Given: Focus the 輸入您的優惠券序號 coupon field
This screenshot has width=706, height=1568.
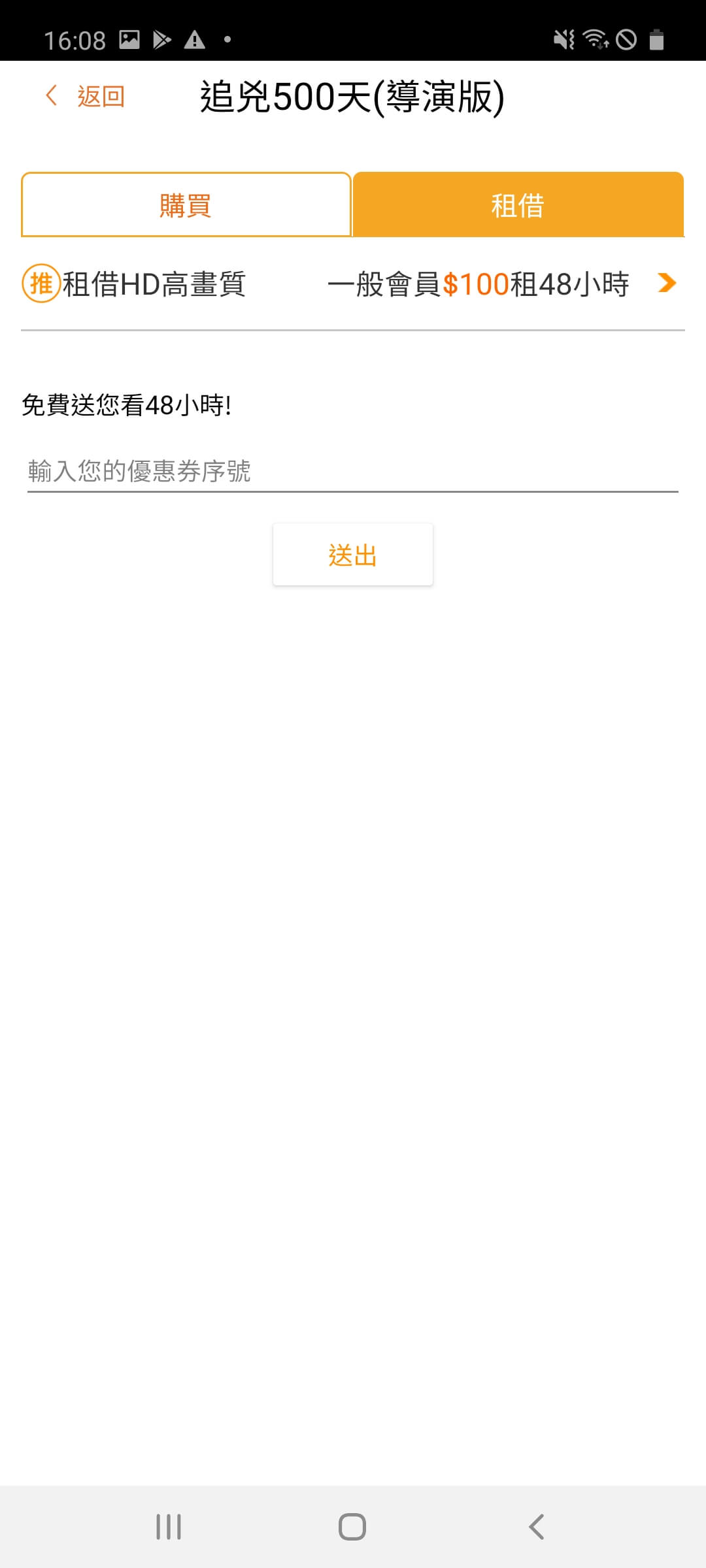Looking at the screenshot, I should coord(353,471).
